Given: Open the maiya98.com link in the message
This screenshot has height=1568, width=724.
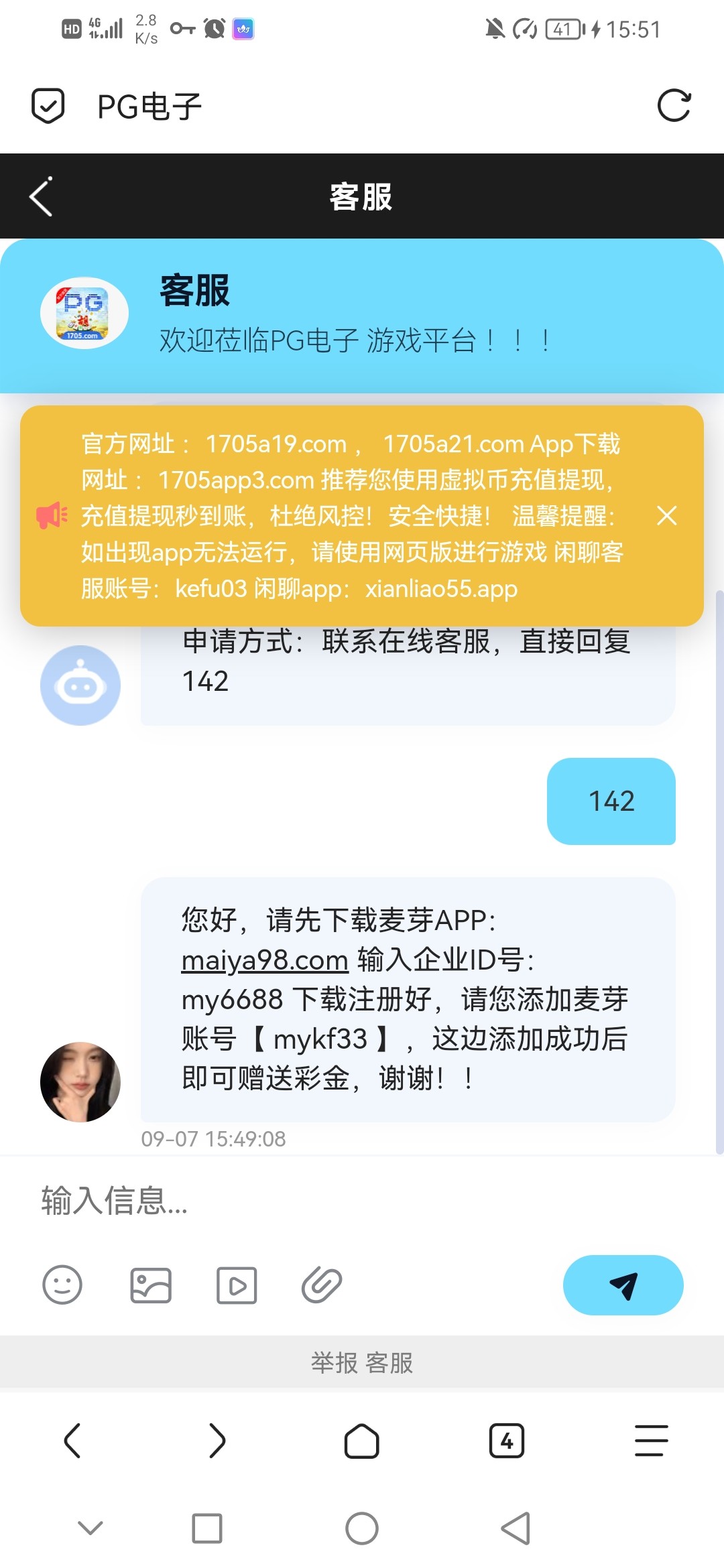Looking at the screenshot, I should 265,960.
